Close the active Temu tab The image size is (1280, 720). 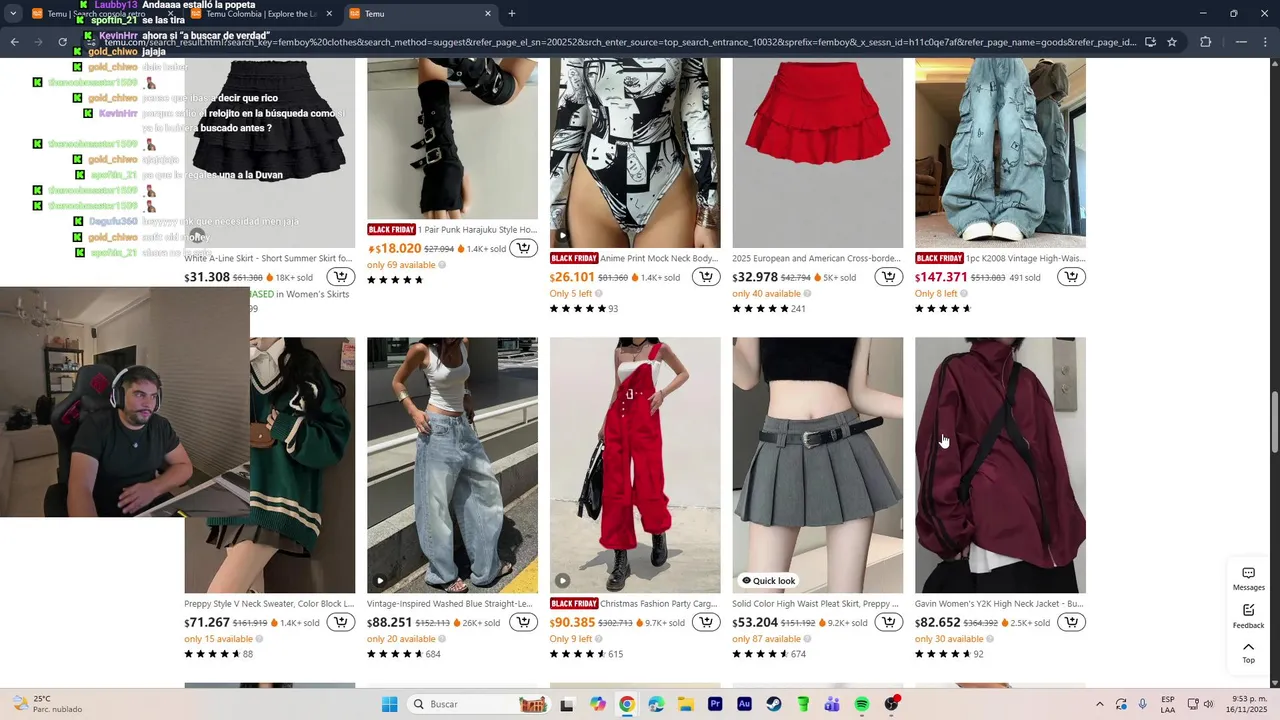click(x=488, y=14)
